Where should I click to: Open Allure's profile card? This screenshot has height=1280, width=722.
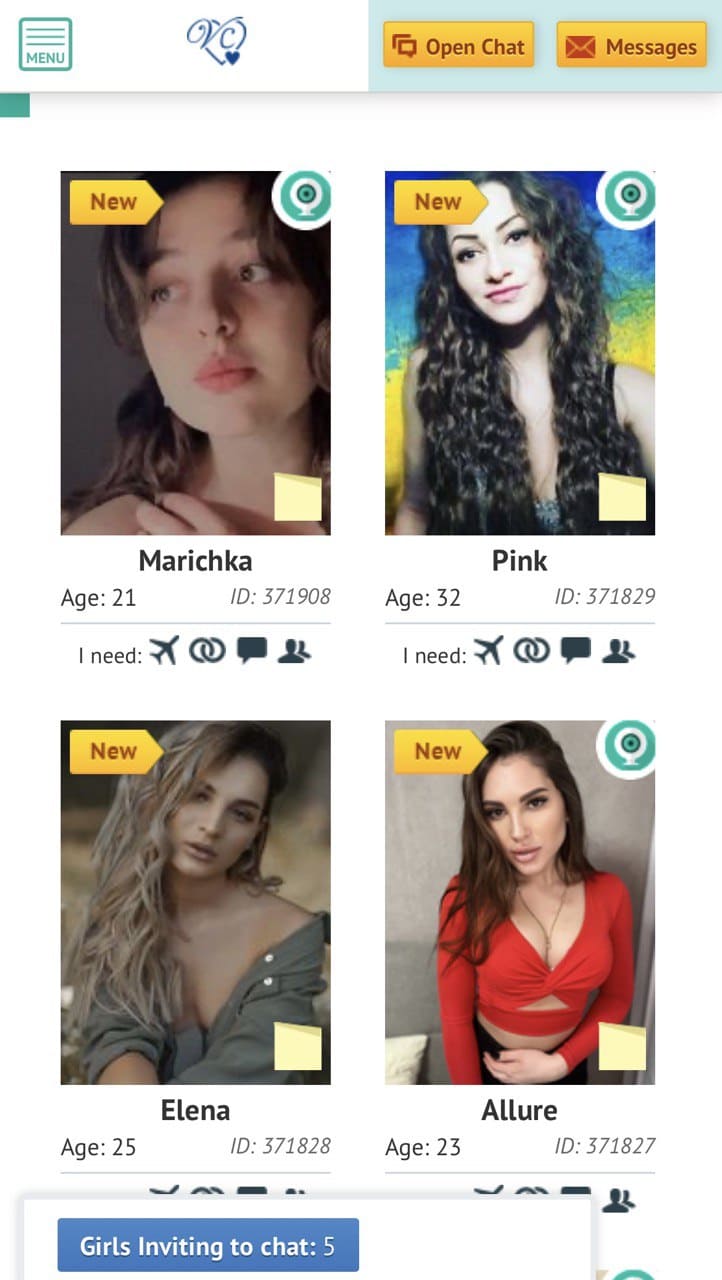click(520, 903)
